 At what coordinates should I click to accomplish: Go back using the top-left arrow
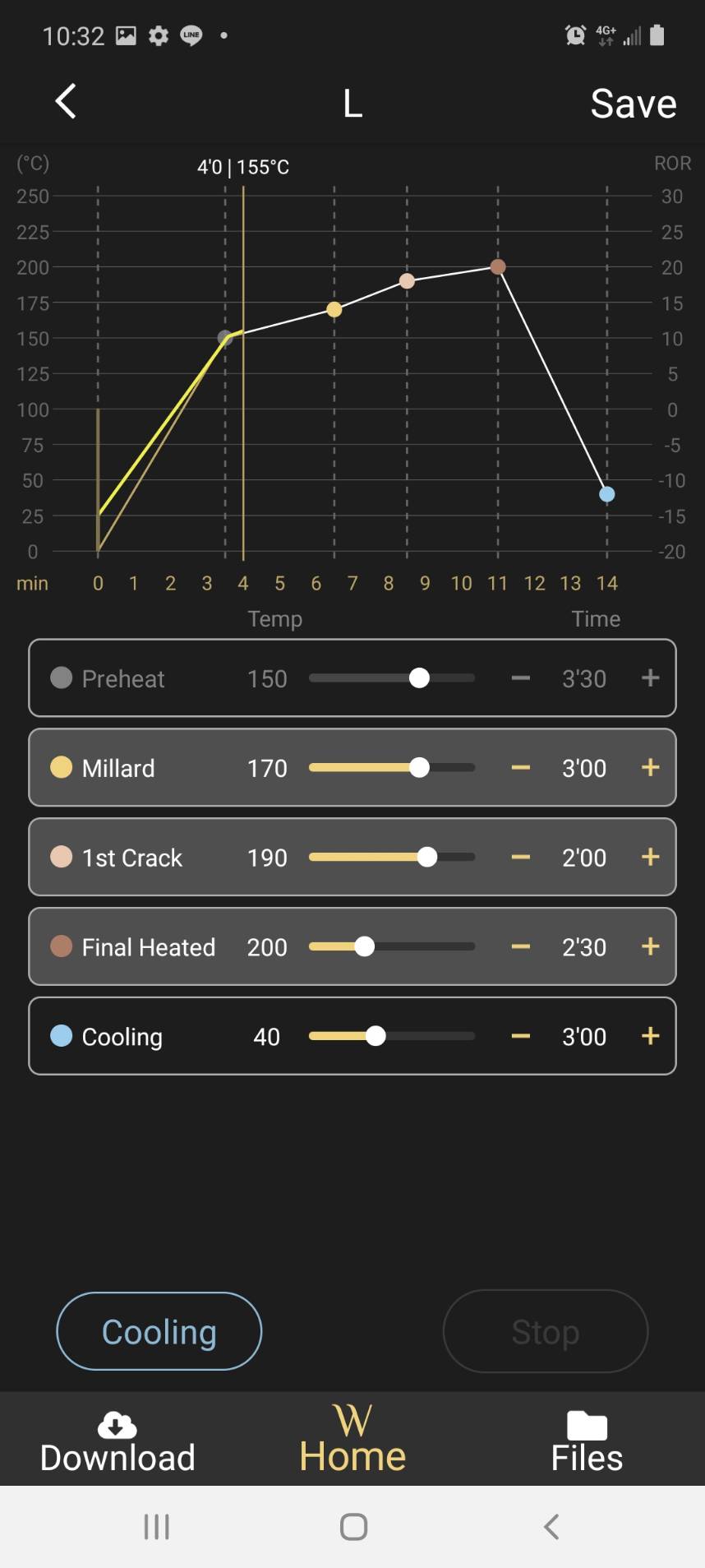coord(66,102)
